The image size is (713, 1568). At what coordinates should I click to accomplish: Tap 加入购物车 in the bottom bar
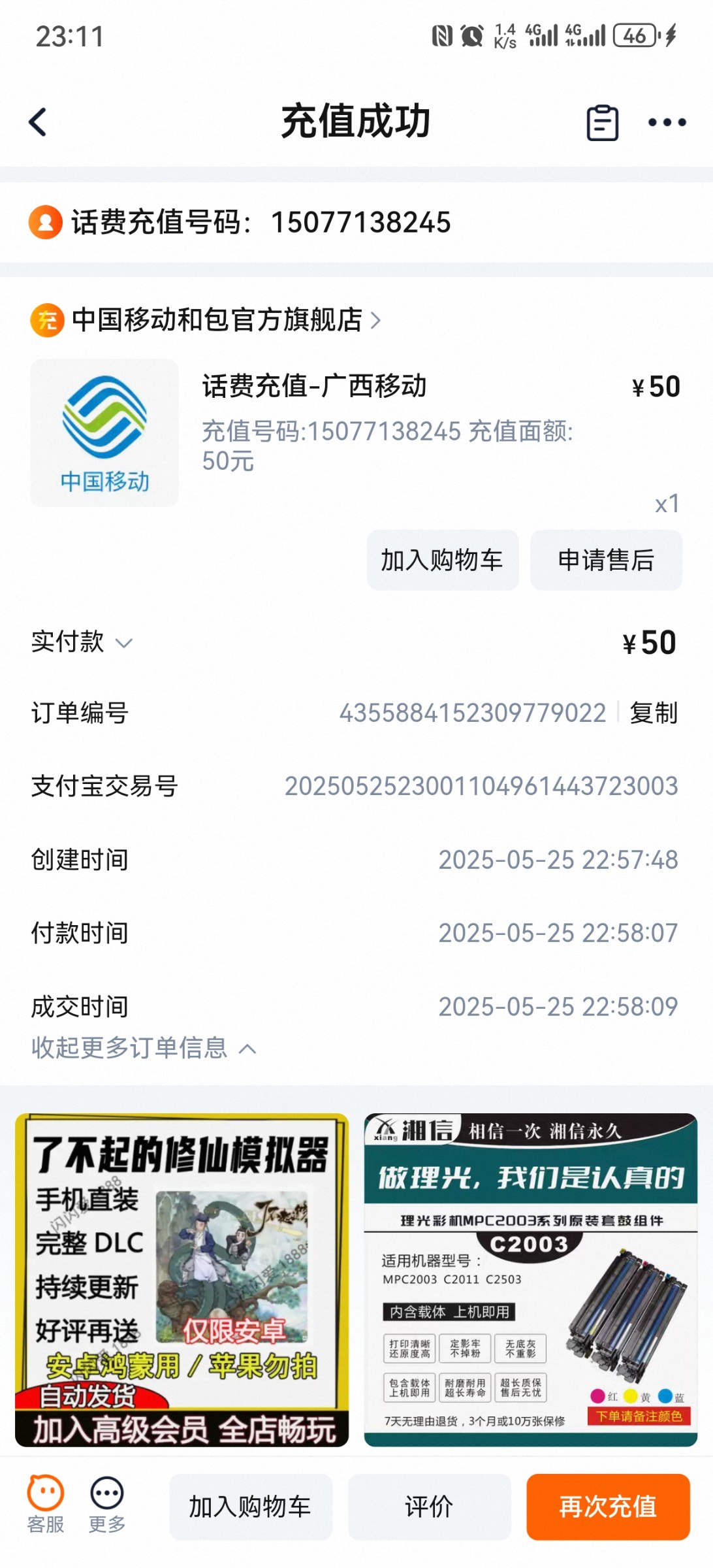tap(250, 1507)
